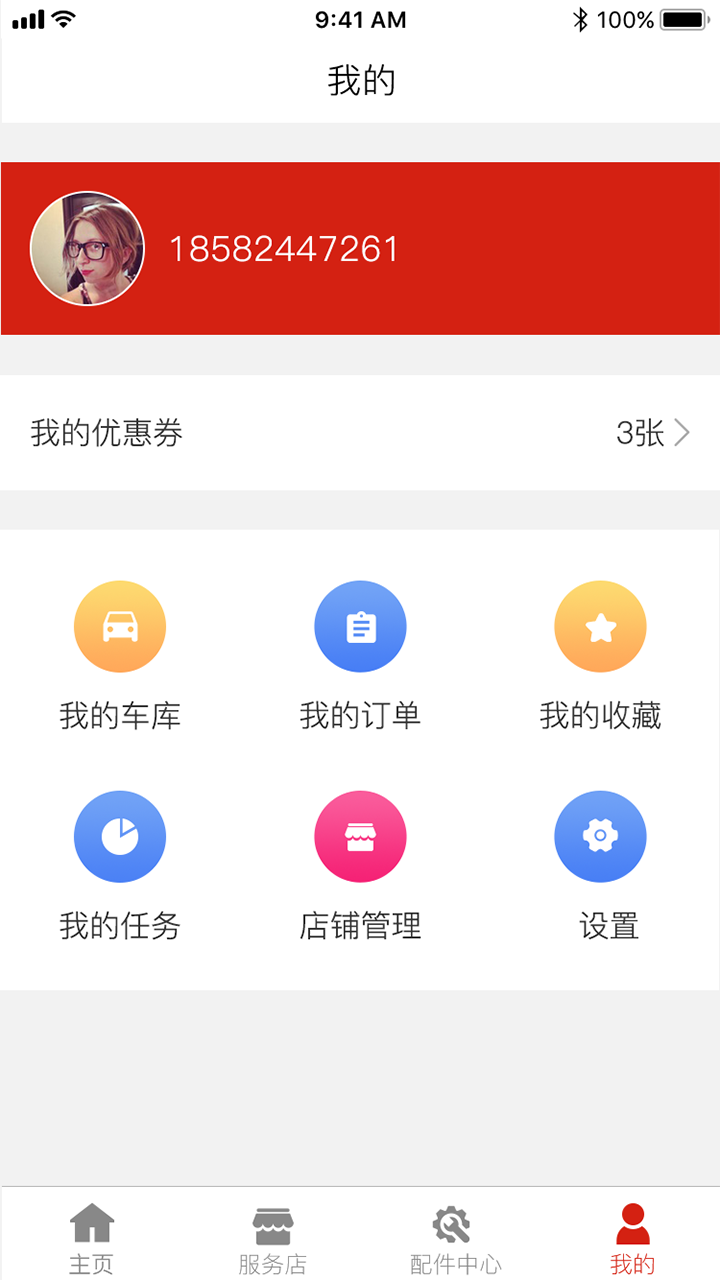This screenshot has width=720, height=1280.
Task: Open 我的任务 (My Tasks) pie chart icon
Action: click(x=120, y=836)
